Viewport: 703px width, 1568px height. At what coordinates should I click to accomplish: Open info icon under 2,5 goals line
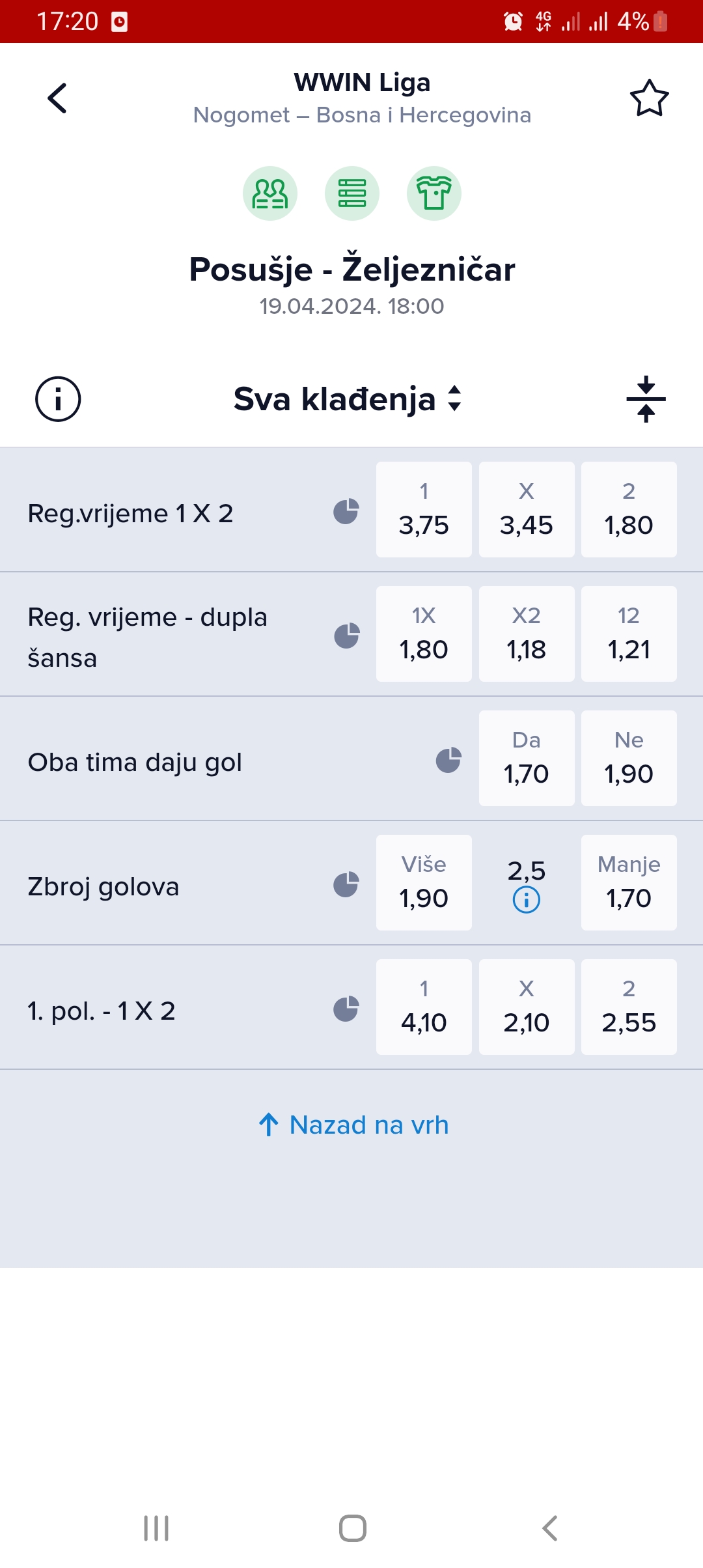coord(527,901)
